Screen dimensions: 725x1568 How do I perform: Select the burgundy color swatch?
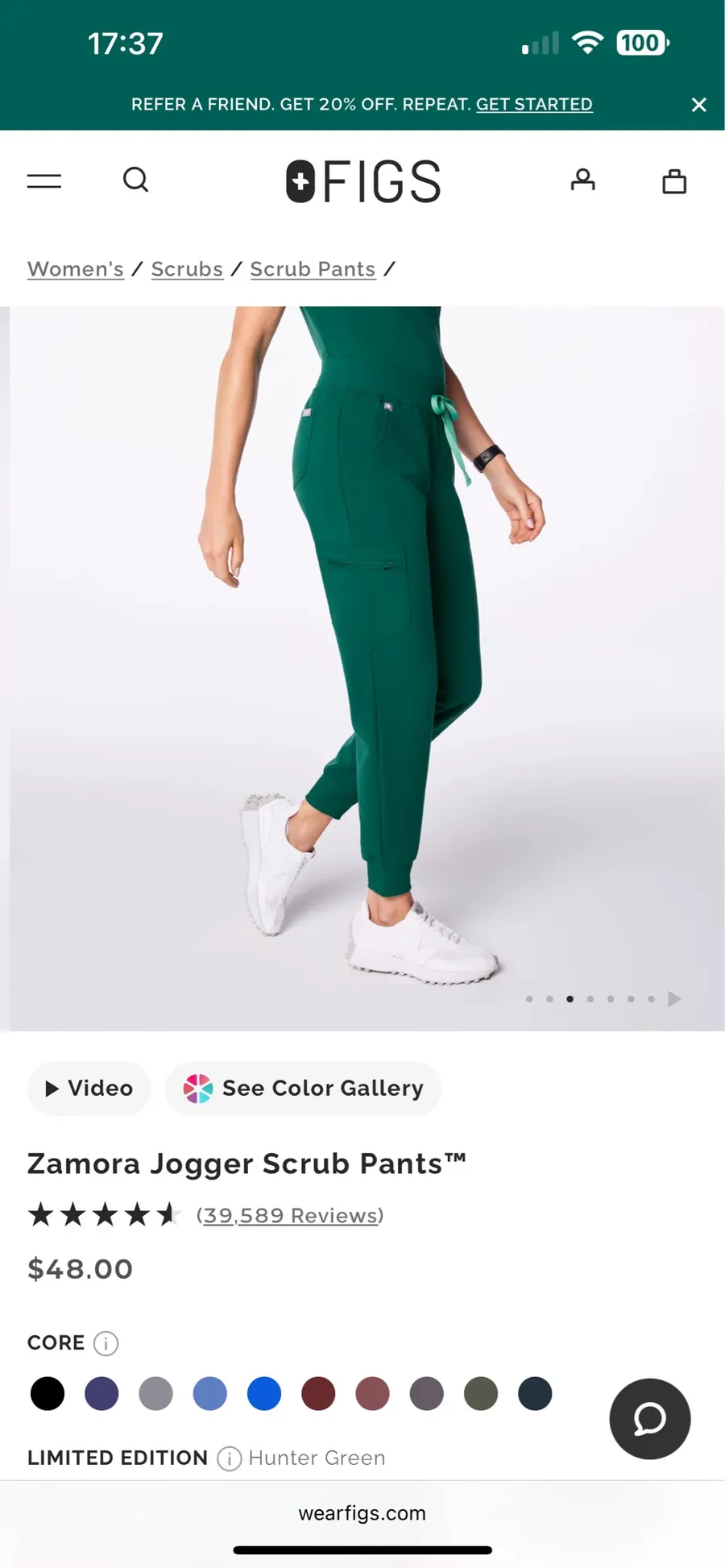(x=318, y=1394)
